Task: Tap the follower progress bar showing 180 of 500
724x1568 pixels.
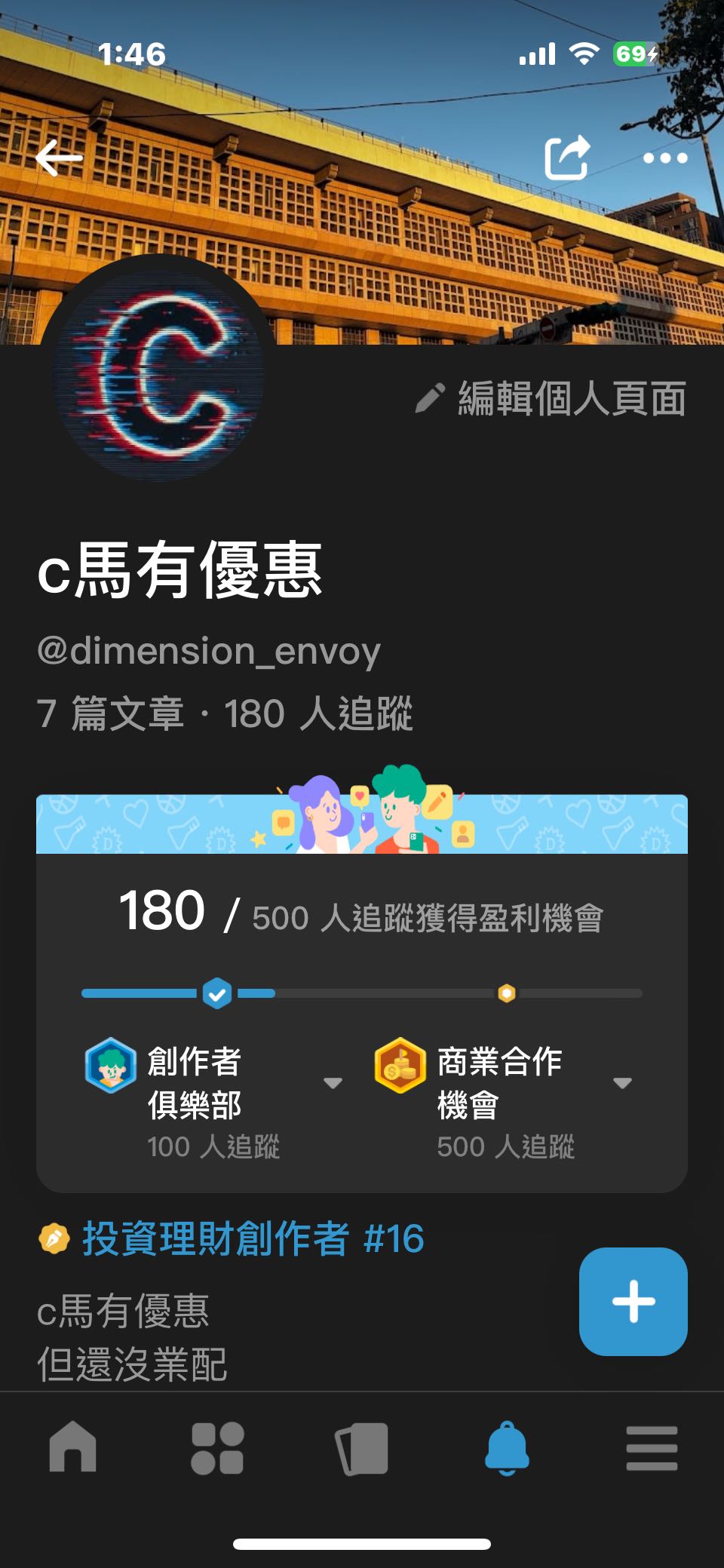Action: (x=362, y=993)
